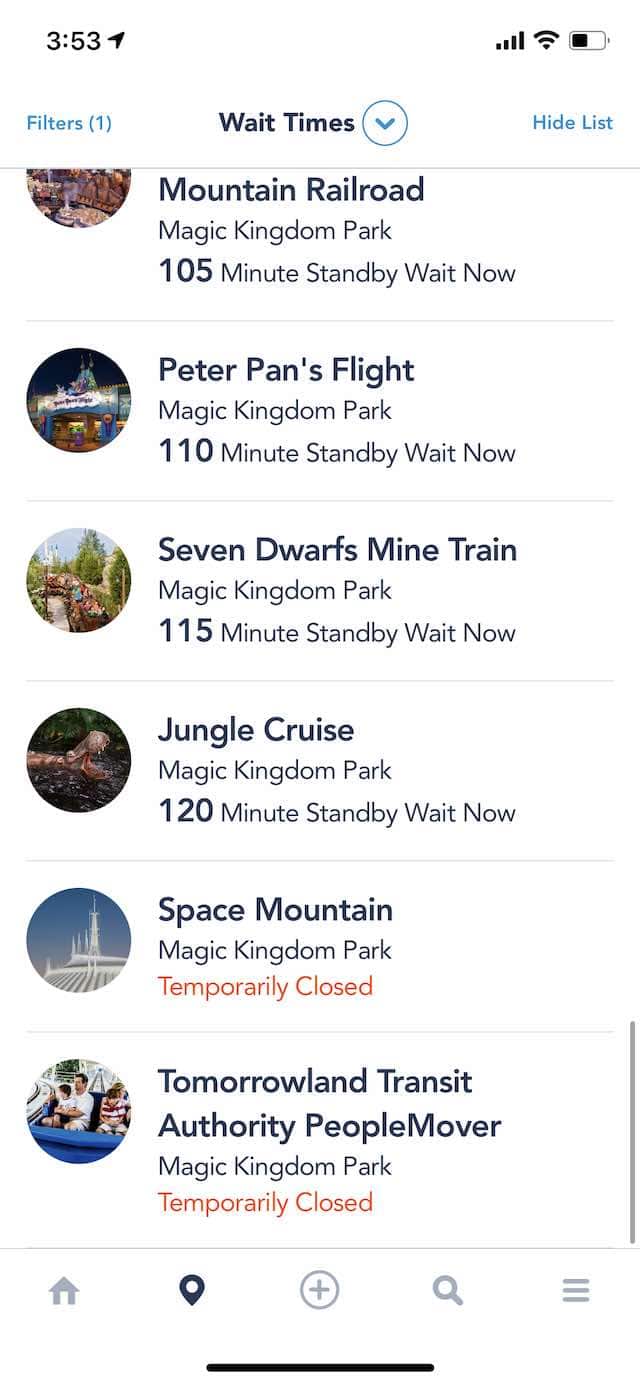Open Space Mountain entry

click(x=320, y=946)
